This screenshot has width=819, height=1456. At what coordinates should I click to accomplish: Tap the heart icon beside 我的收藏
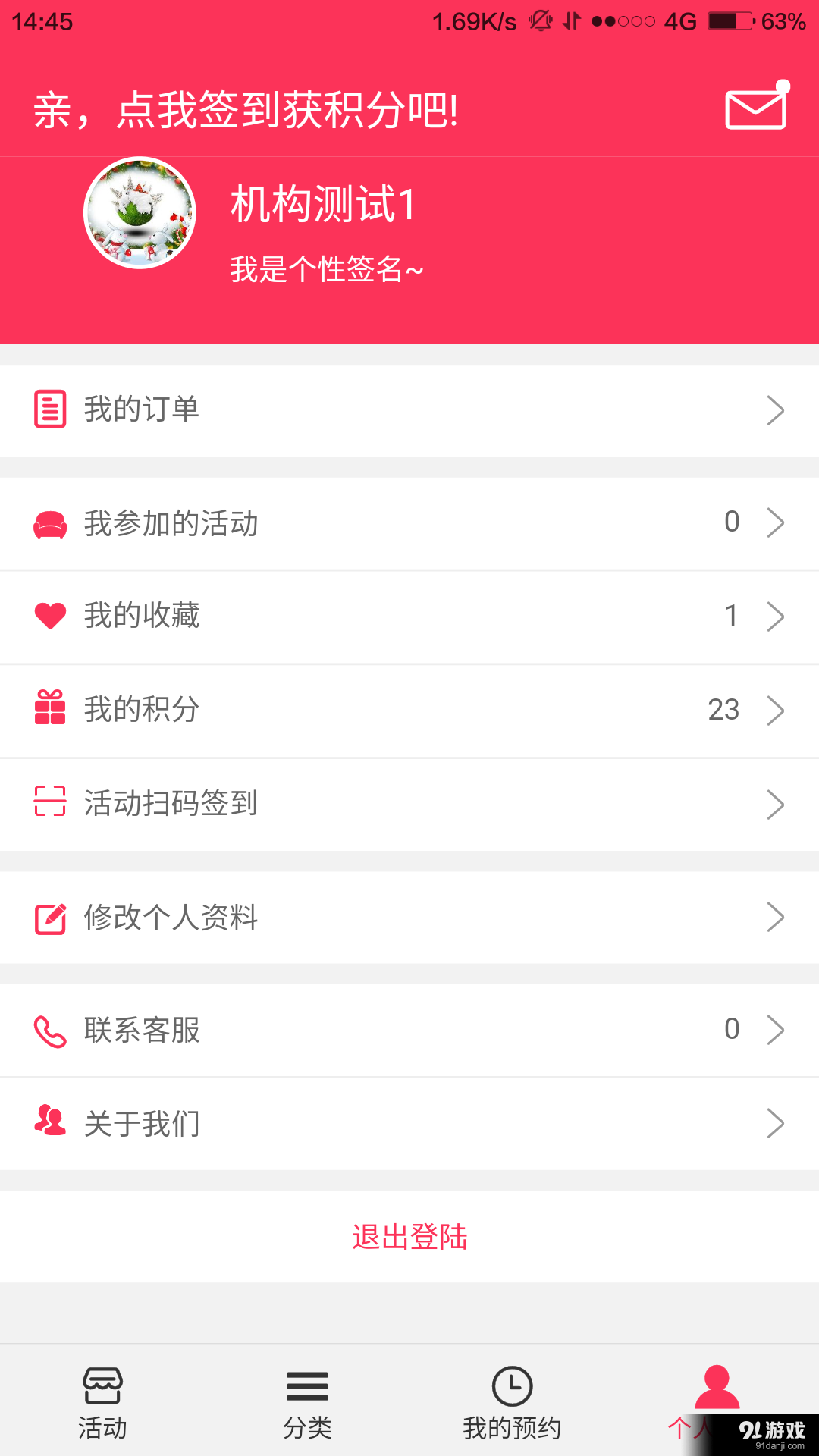point(50,616)
